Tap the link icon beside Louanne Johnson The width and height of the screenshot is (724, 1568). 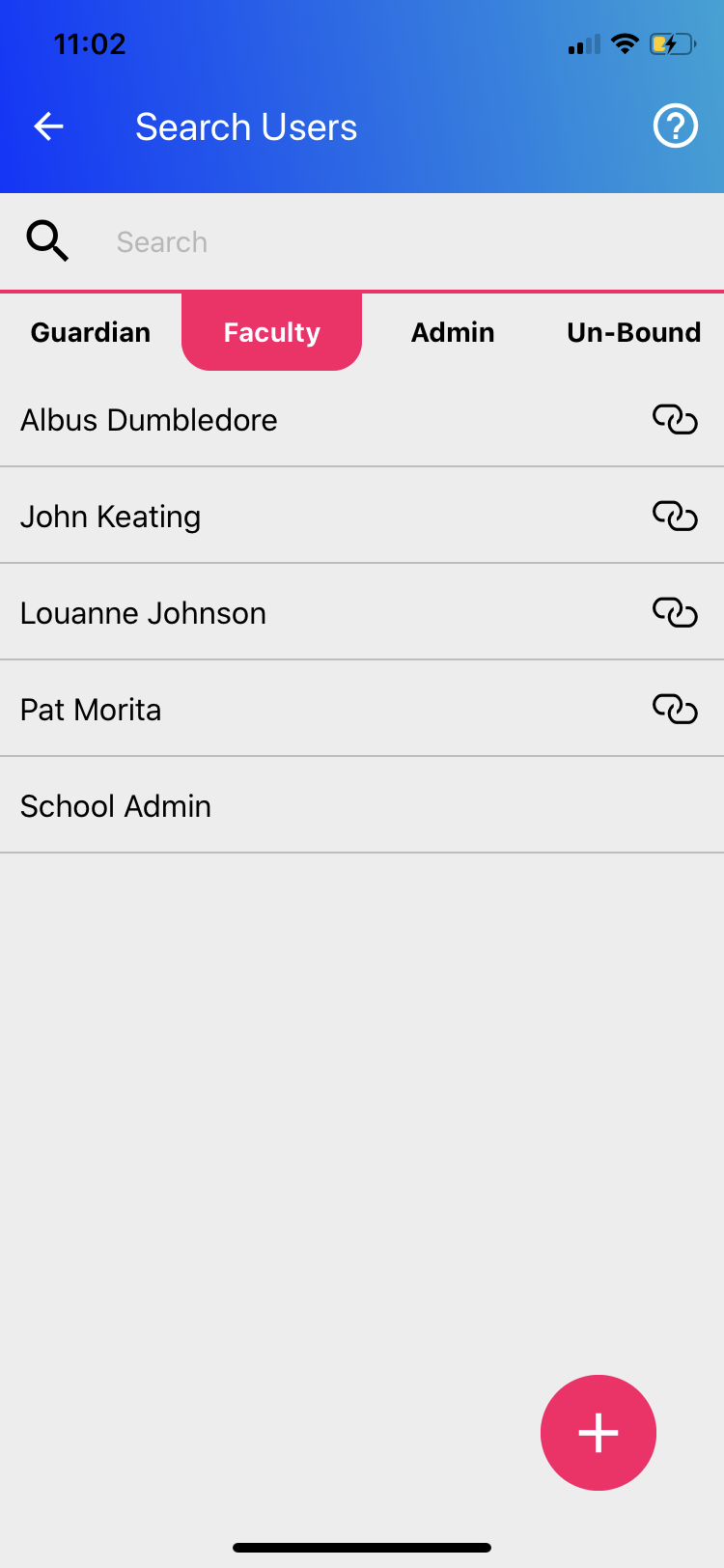tap(675, 613)
